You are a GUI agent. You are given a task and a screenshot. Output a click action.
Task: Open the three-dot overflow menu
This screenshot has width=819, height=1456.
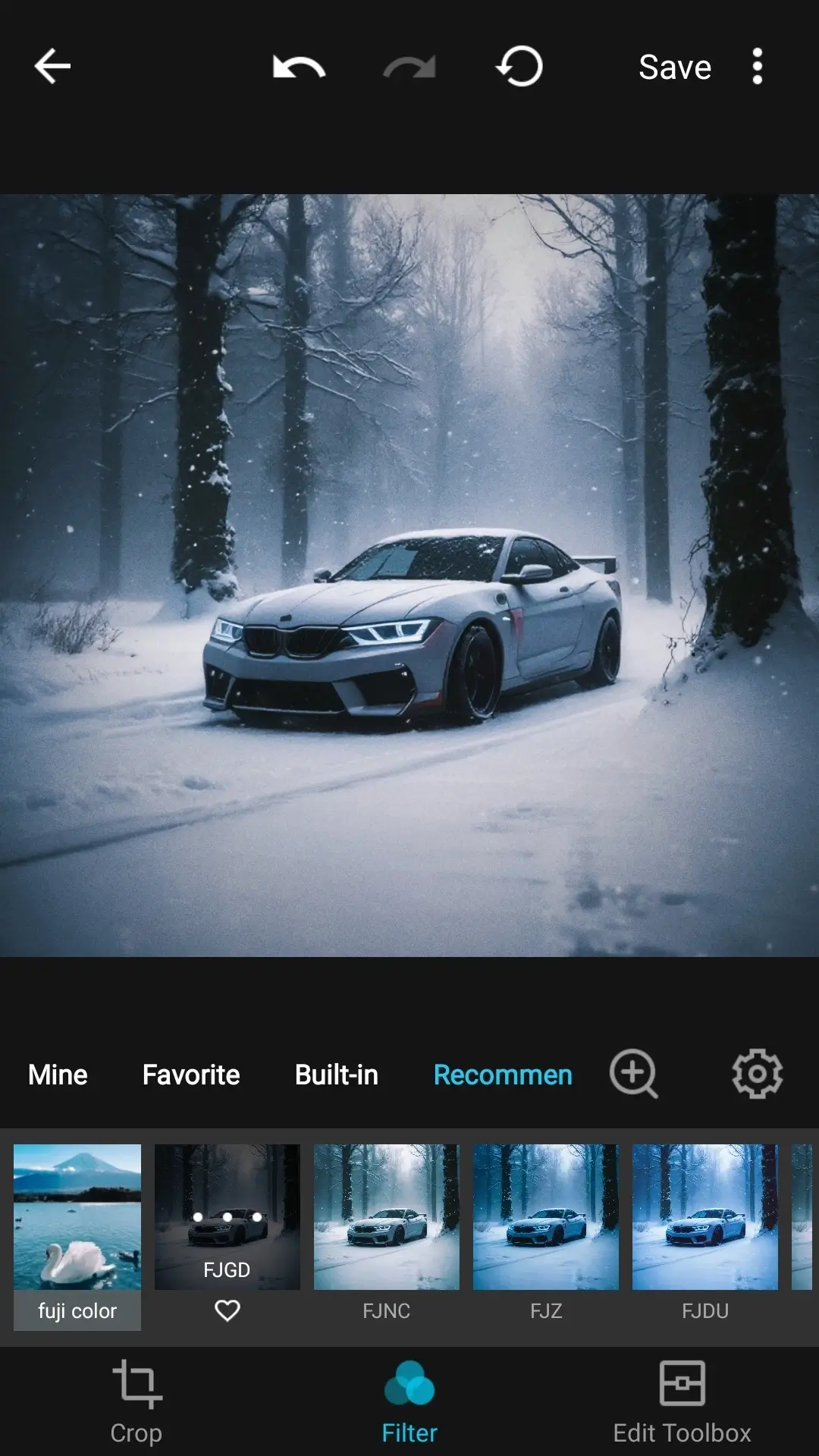(x=757, y=67)
